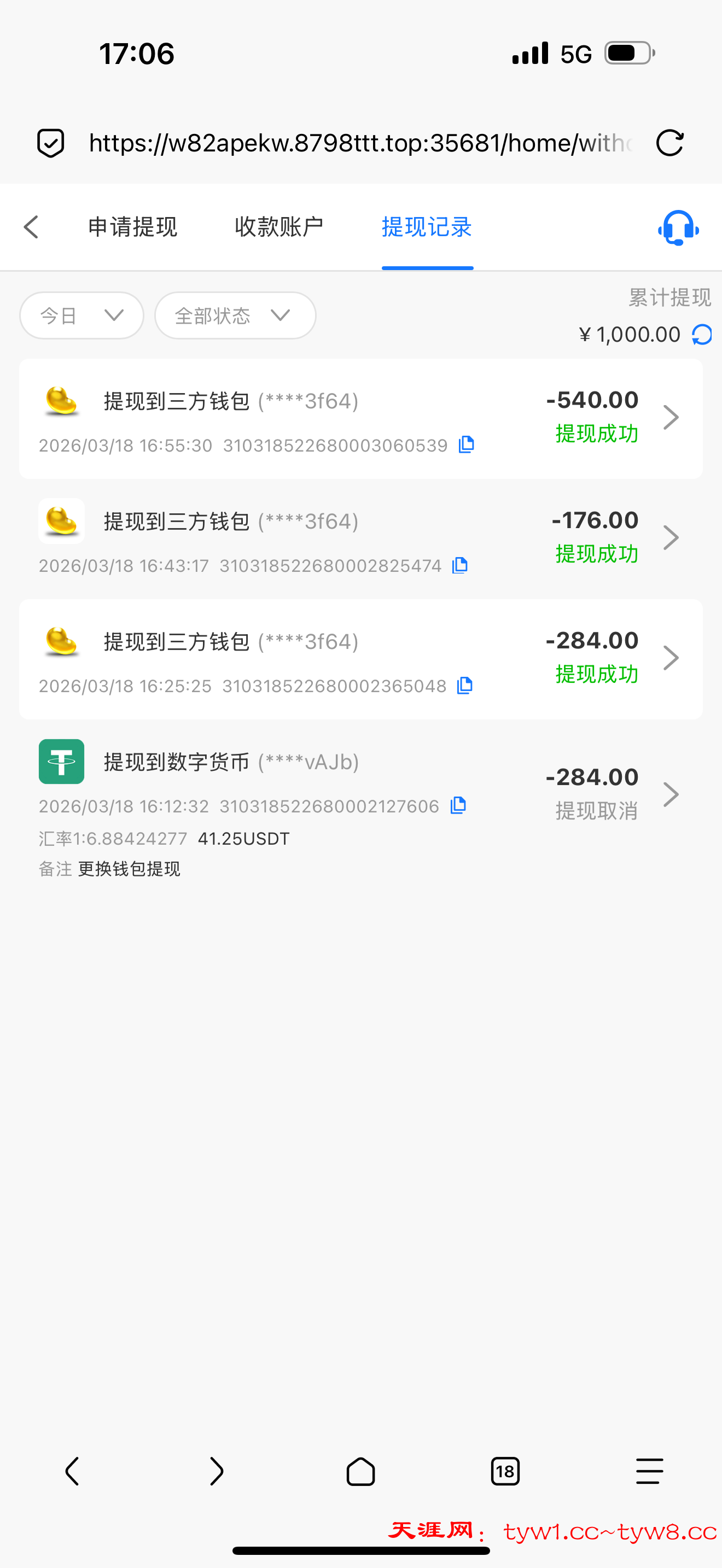722x1568 pixels.
Task: View the cancelled 提现到数字货币 record
Action: coord(670,794)
